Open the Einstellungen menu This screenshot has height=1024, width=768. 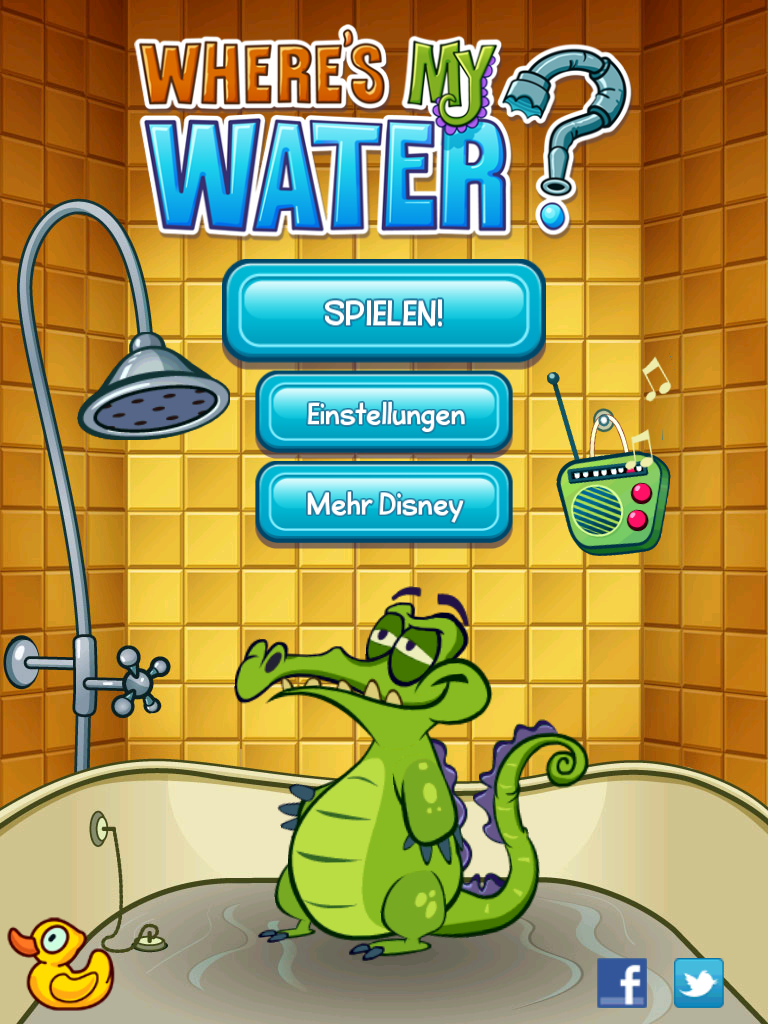385,414
